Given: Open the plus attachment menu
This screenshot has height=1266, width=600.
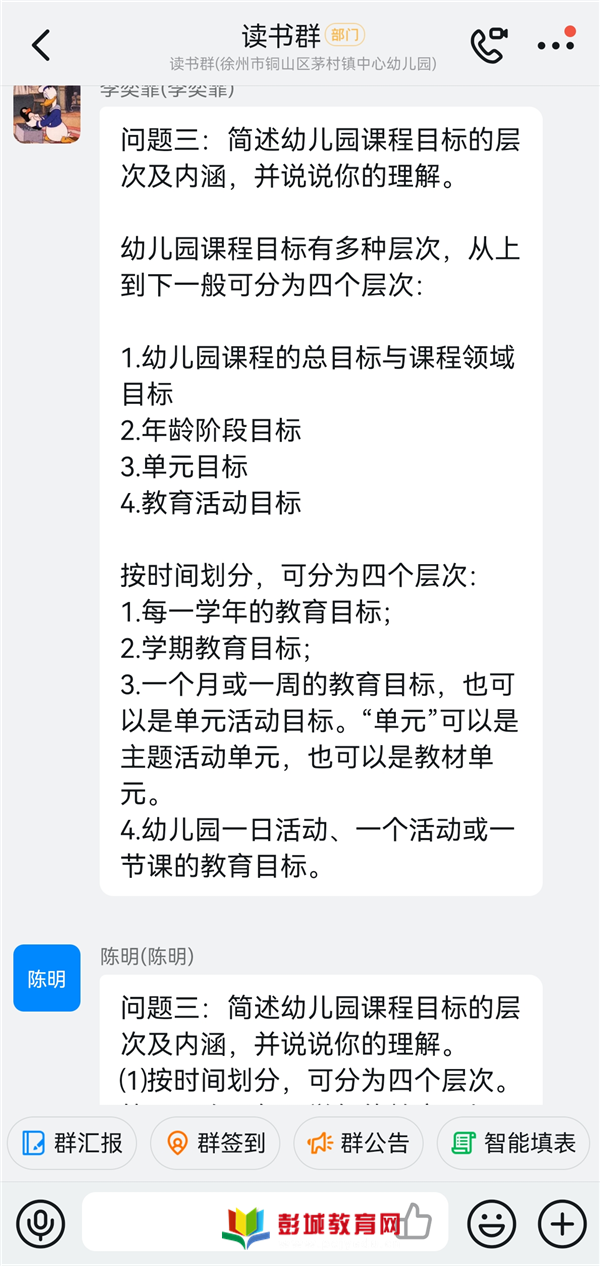Looking at the screenshot, I should coord(562,1223).
